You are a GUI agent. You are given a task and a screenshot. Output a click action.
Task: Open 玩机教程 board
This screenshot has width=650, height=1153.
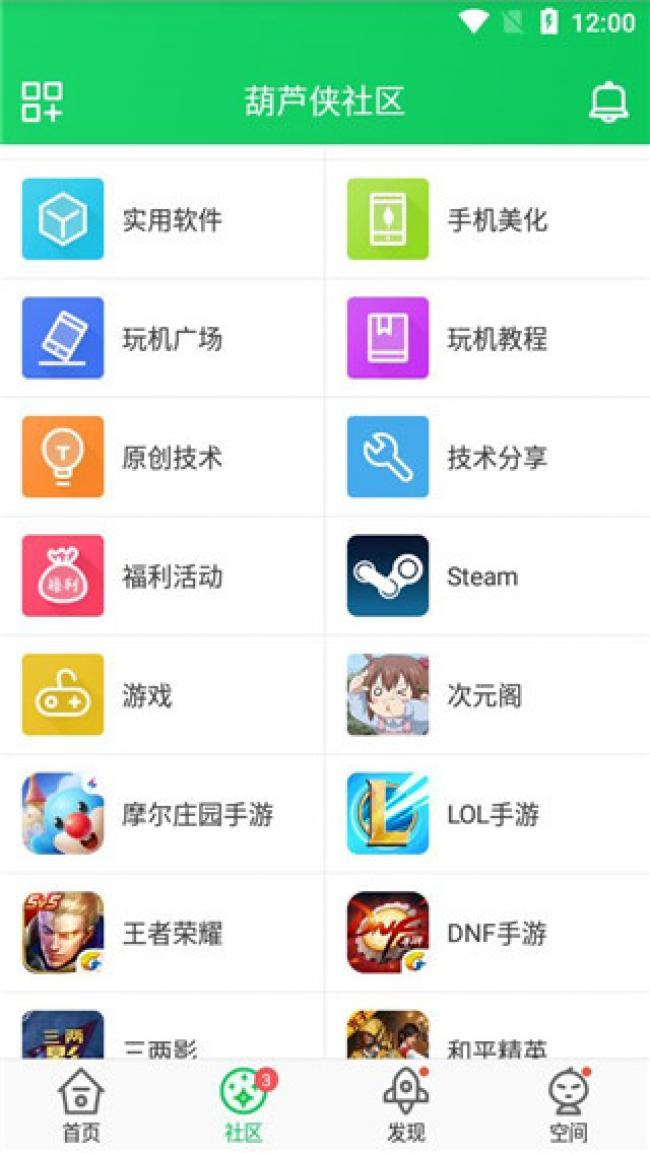click(x=487, y=338)
